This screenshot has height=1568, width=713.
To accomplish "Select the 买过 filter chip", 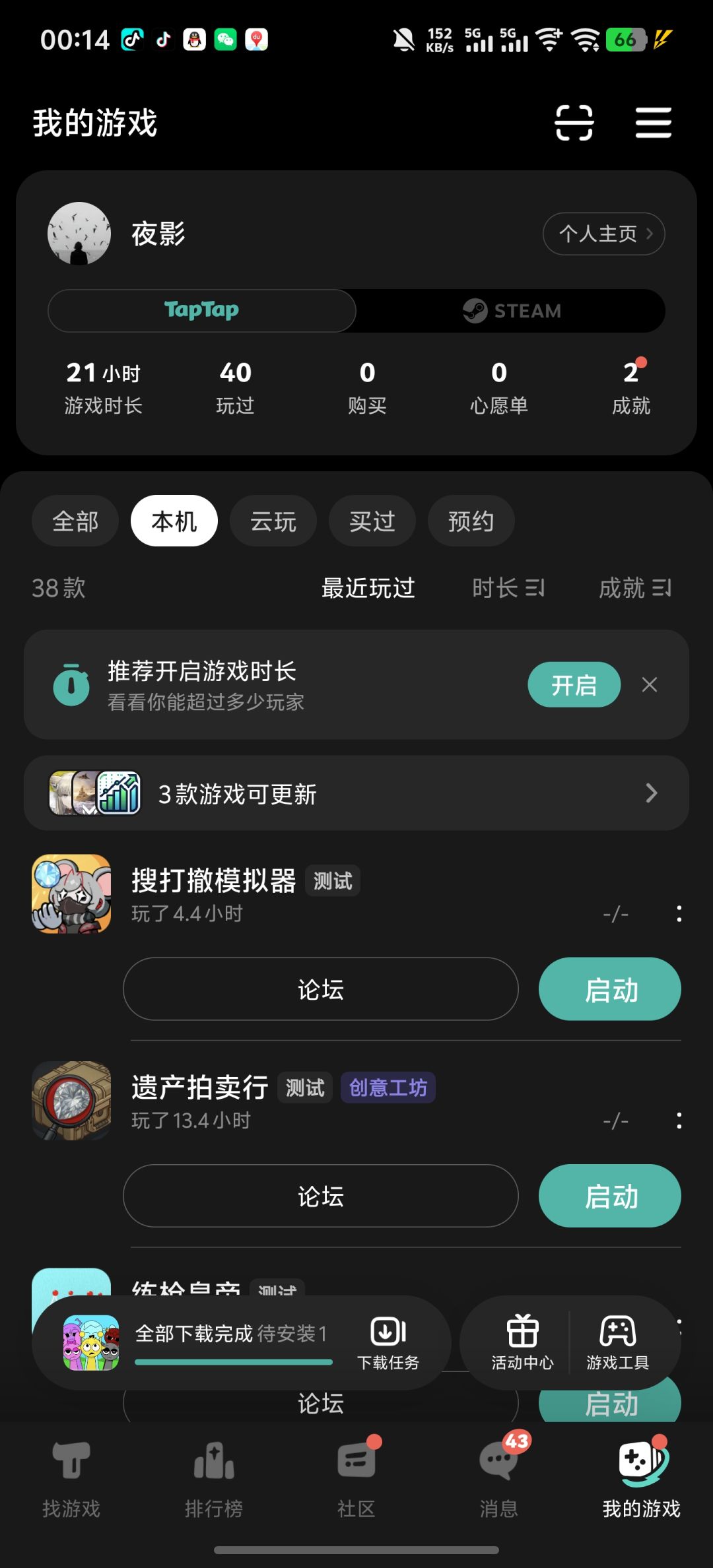I will [x=372, y=521].
